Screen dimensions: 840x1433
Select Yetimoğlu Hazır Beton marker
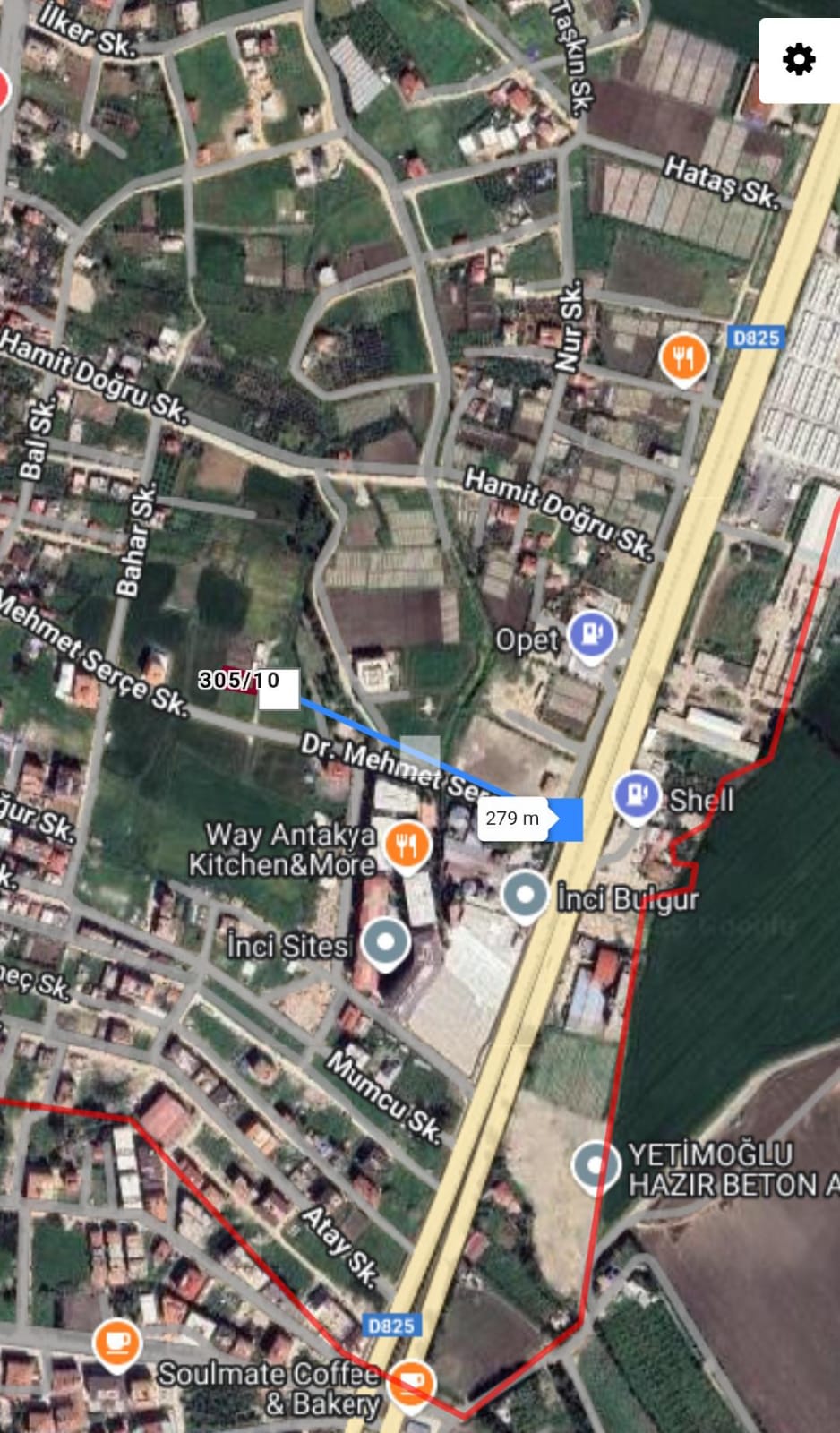[x=596, y=1165]
